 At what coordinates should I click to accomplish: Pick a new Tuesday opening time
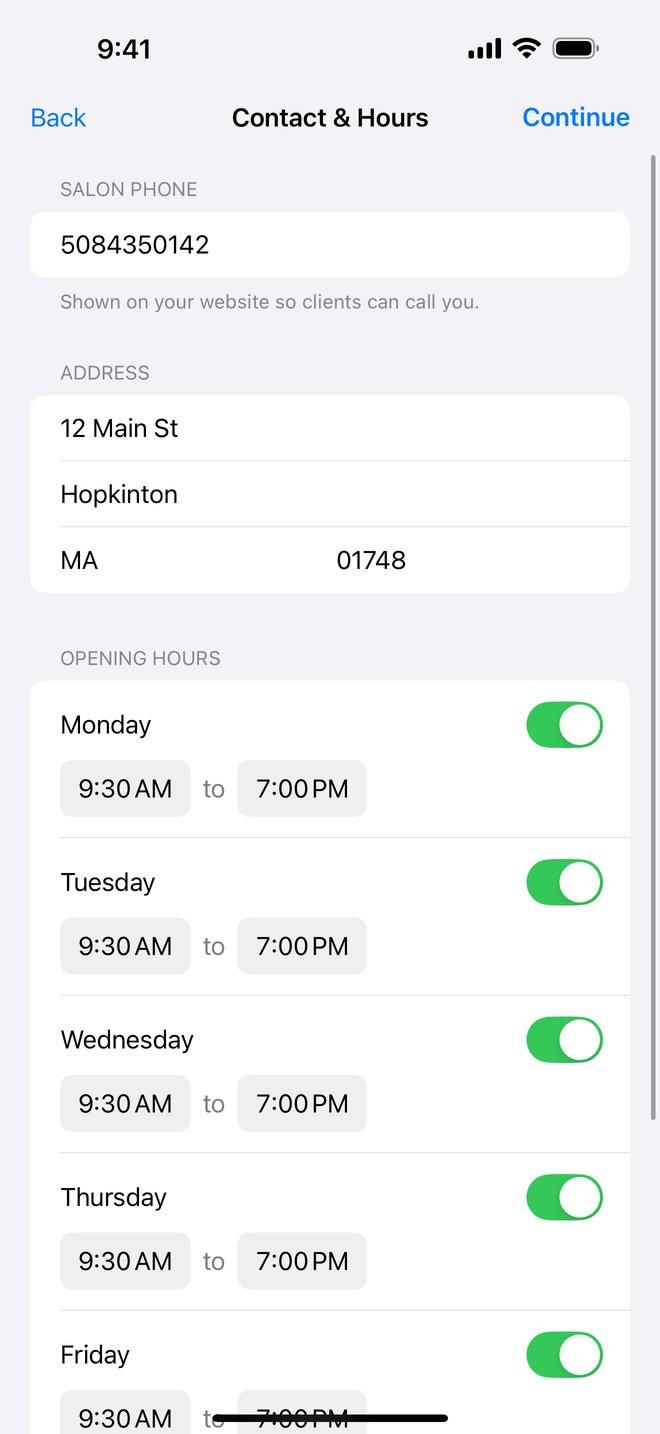point(125,946)
